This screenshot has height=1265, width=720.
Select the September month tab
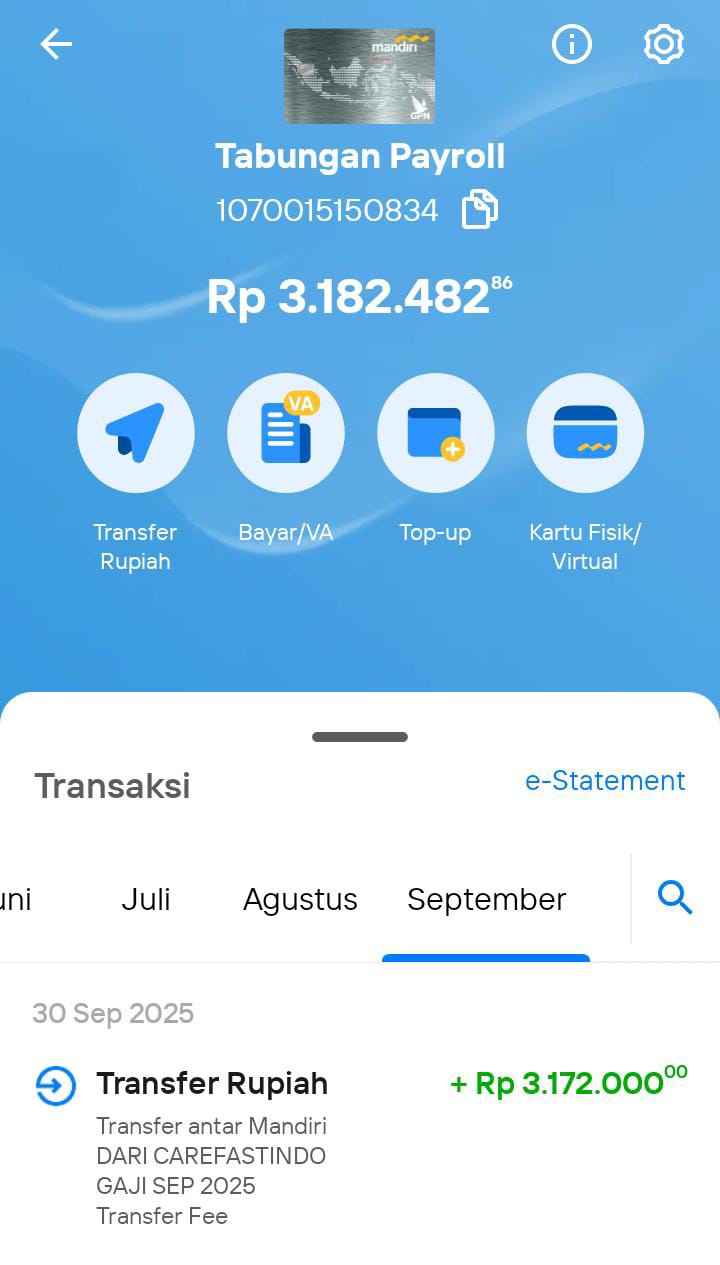486,899
